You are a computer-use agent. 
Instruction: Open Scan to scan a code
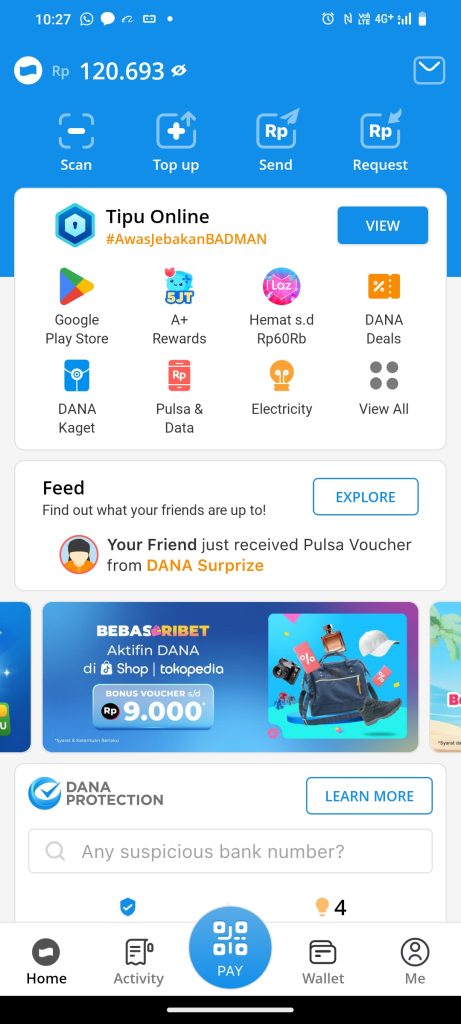pyautogui.click(x=76, y=142)
